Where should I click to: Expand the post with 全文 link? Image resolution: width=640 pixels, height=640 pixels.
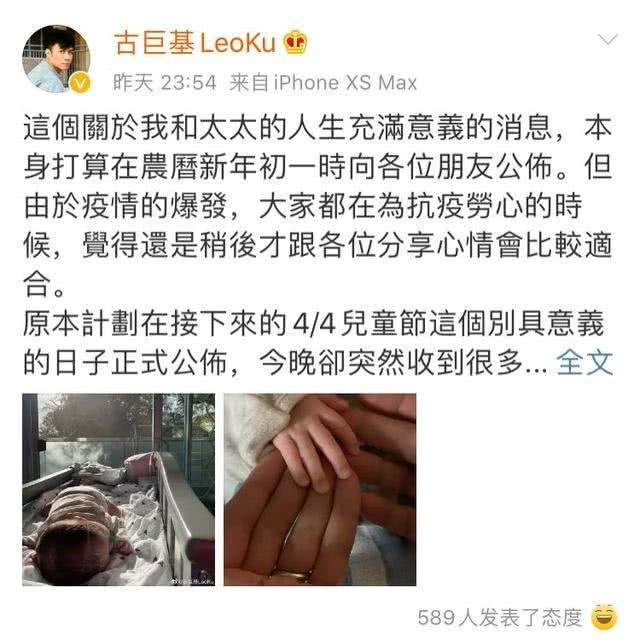584,362
